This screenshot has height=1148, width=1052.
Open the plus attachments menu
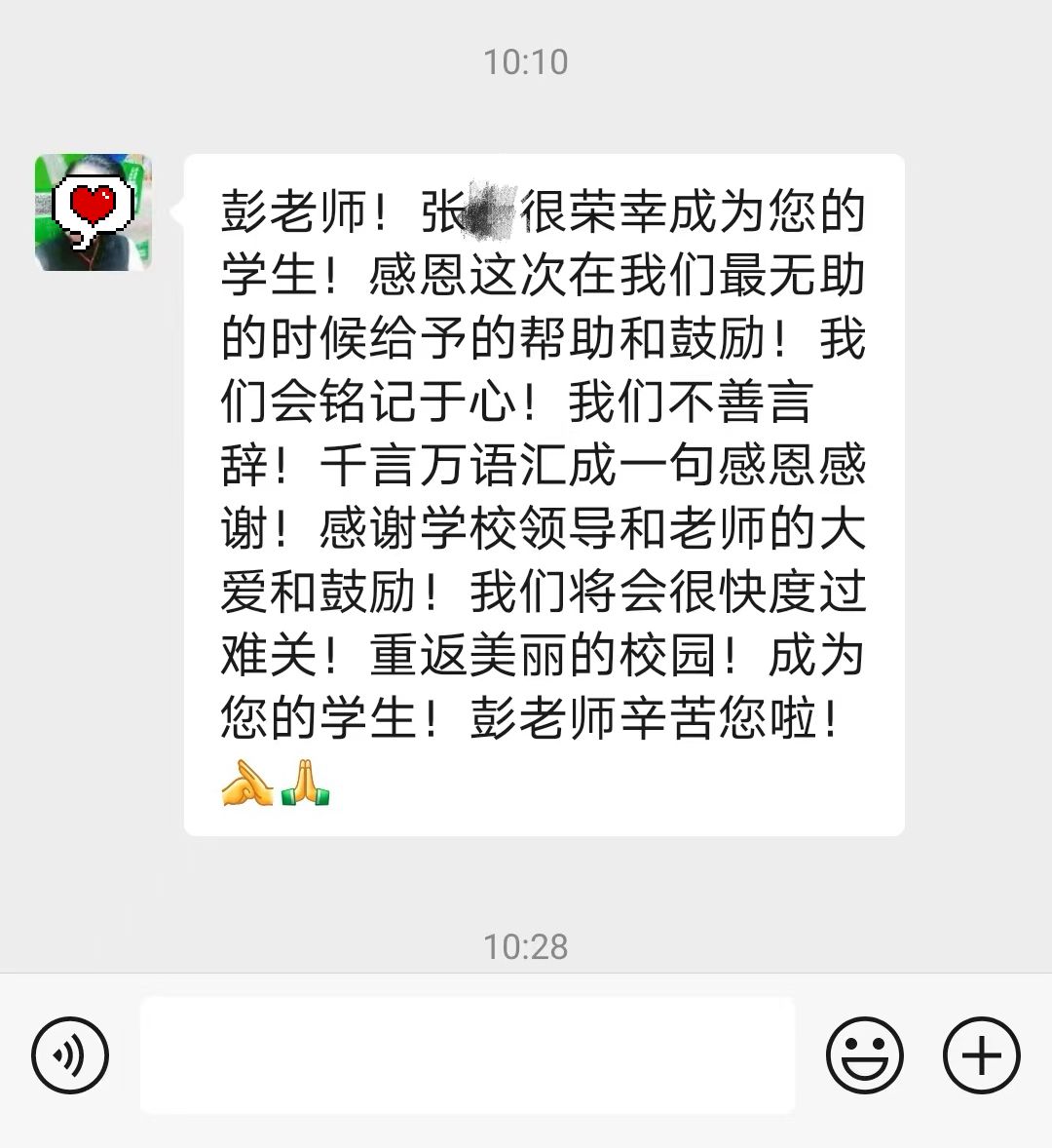coord(981,1055)
